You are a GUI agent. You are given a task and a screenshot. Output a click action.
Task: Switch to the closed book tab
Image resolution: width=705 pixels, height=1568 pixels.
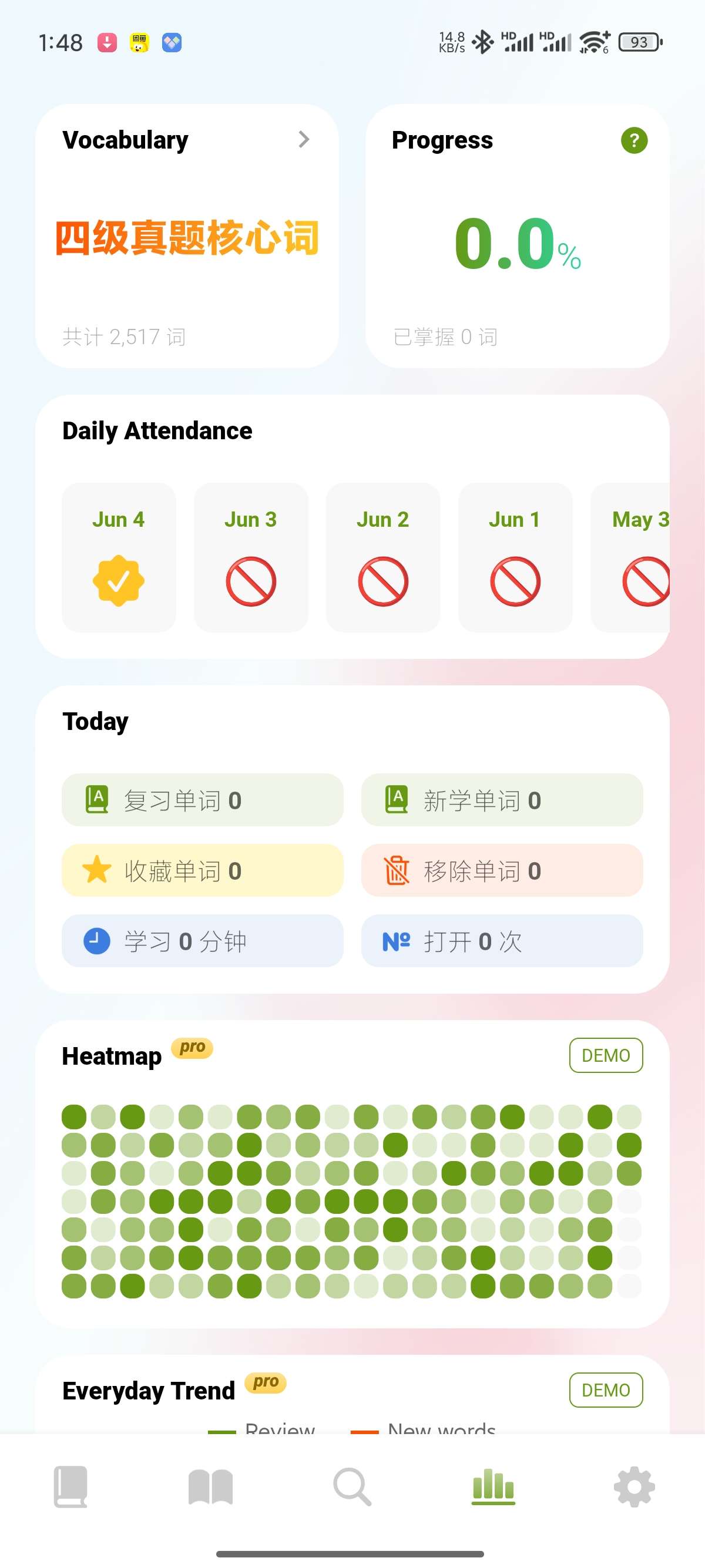[70, 1486]
